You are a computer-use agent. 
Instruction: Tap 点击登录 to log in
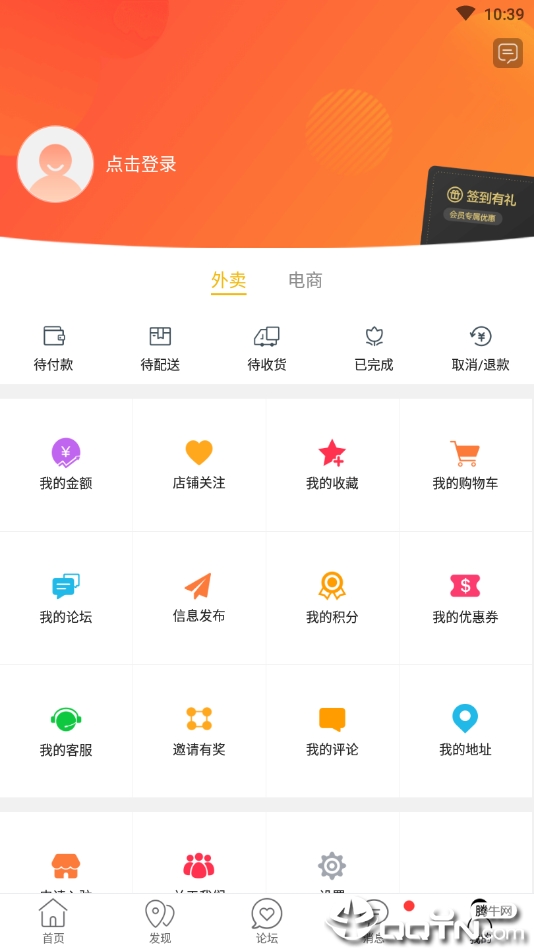point(141,164)
